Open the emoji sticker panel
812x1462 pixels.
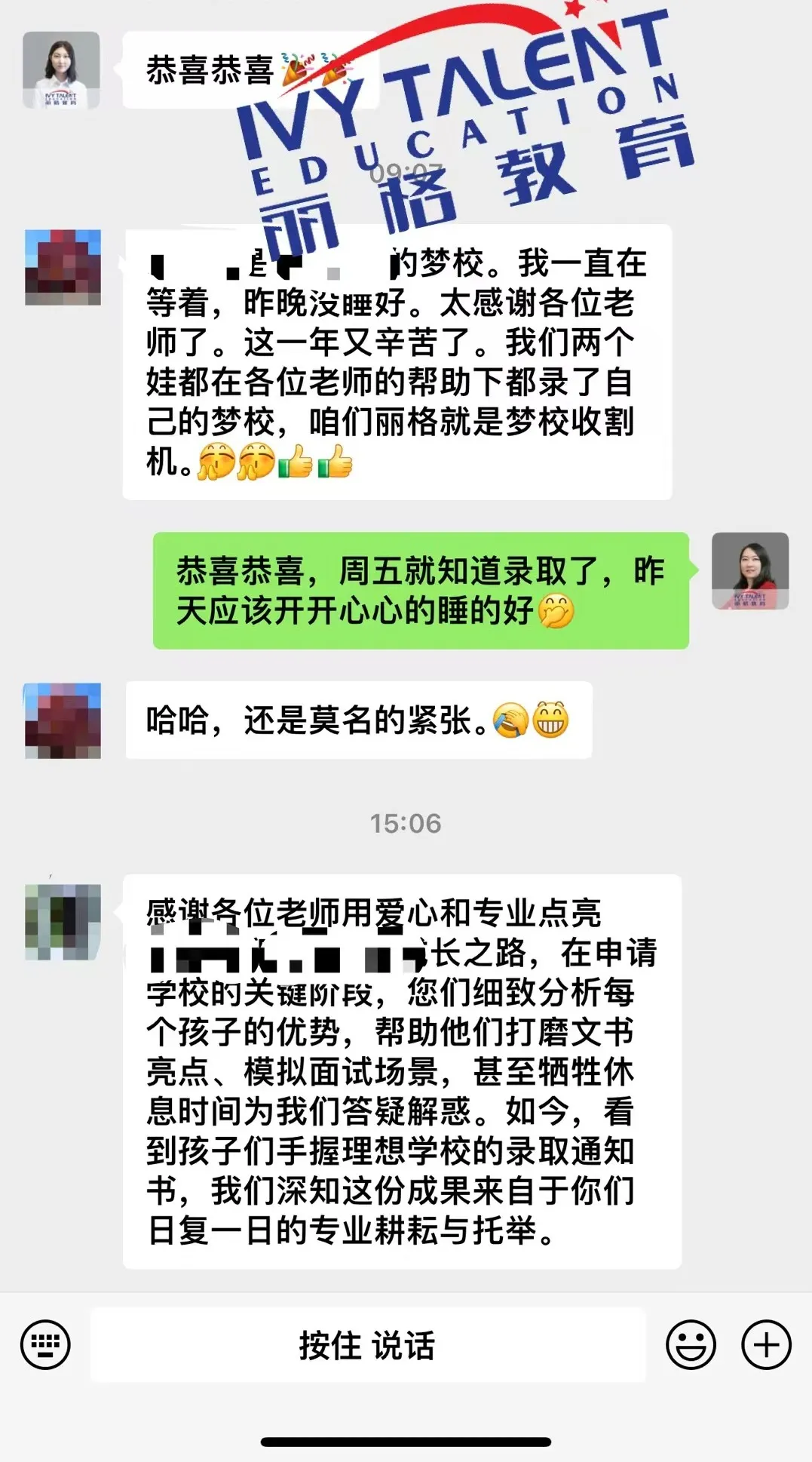tap(690, 1345)
